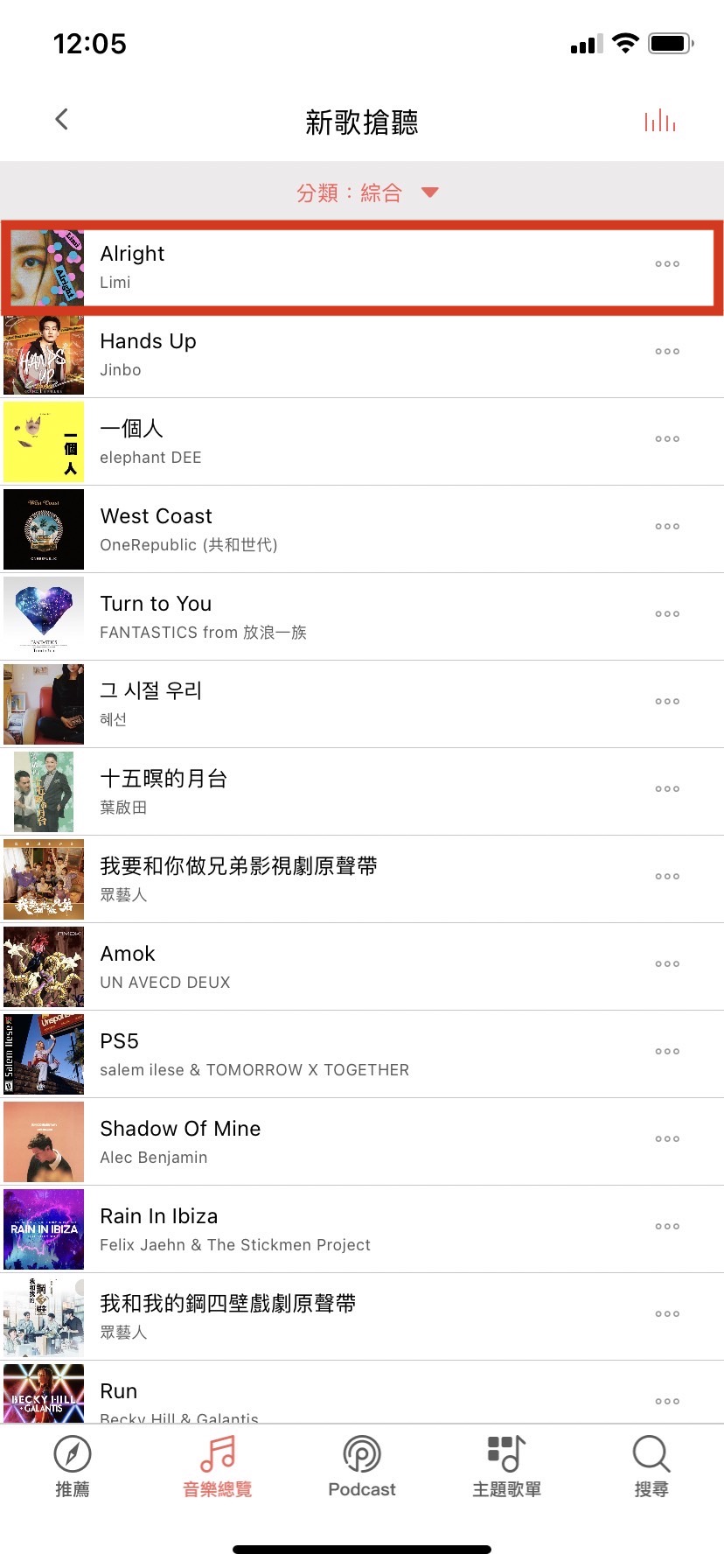Expand the 分類：綜合 category dropdown
The width and height of the screenshot is (724, 1568).
pyautogui.click(x=365, y=192)
